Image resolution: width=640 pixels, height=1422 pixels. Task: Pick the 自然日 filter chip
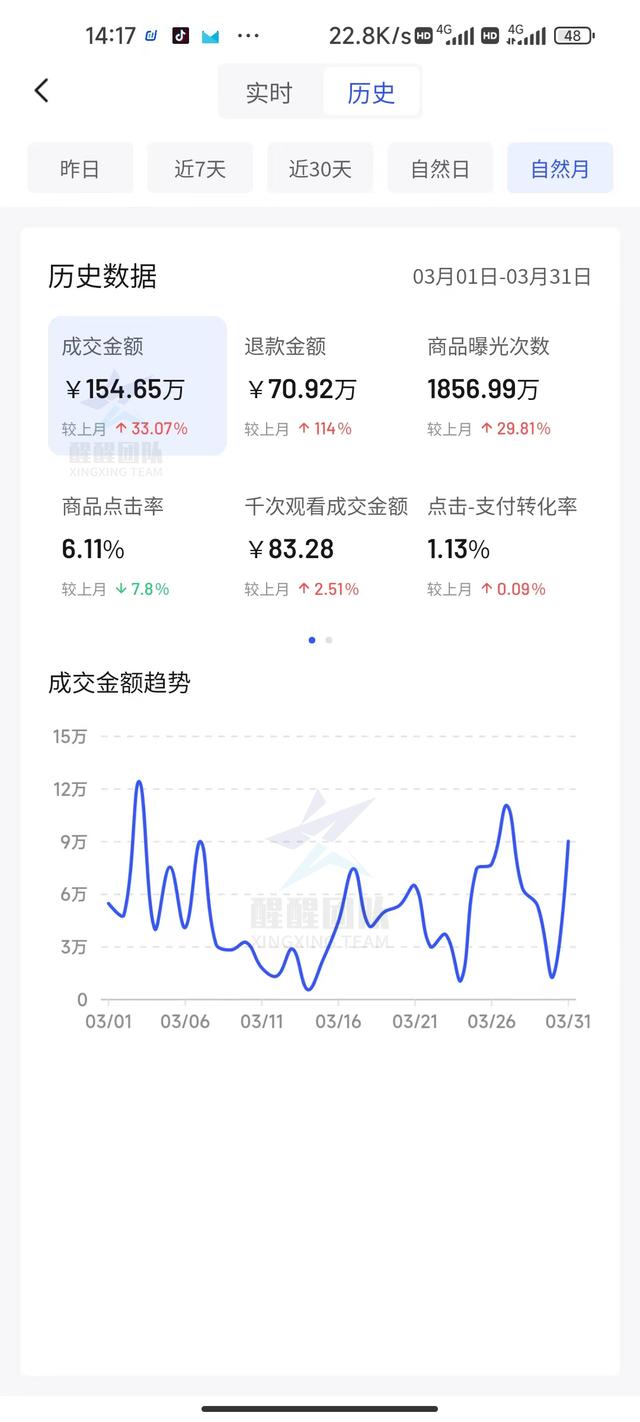coord(440,169)
